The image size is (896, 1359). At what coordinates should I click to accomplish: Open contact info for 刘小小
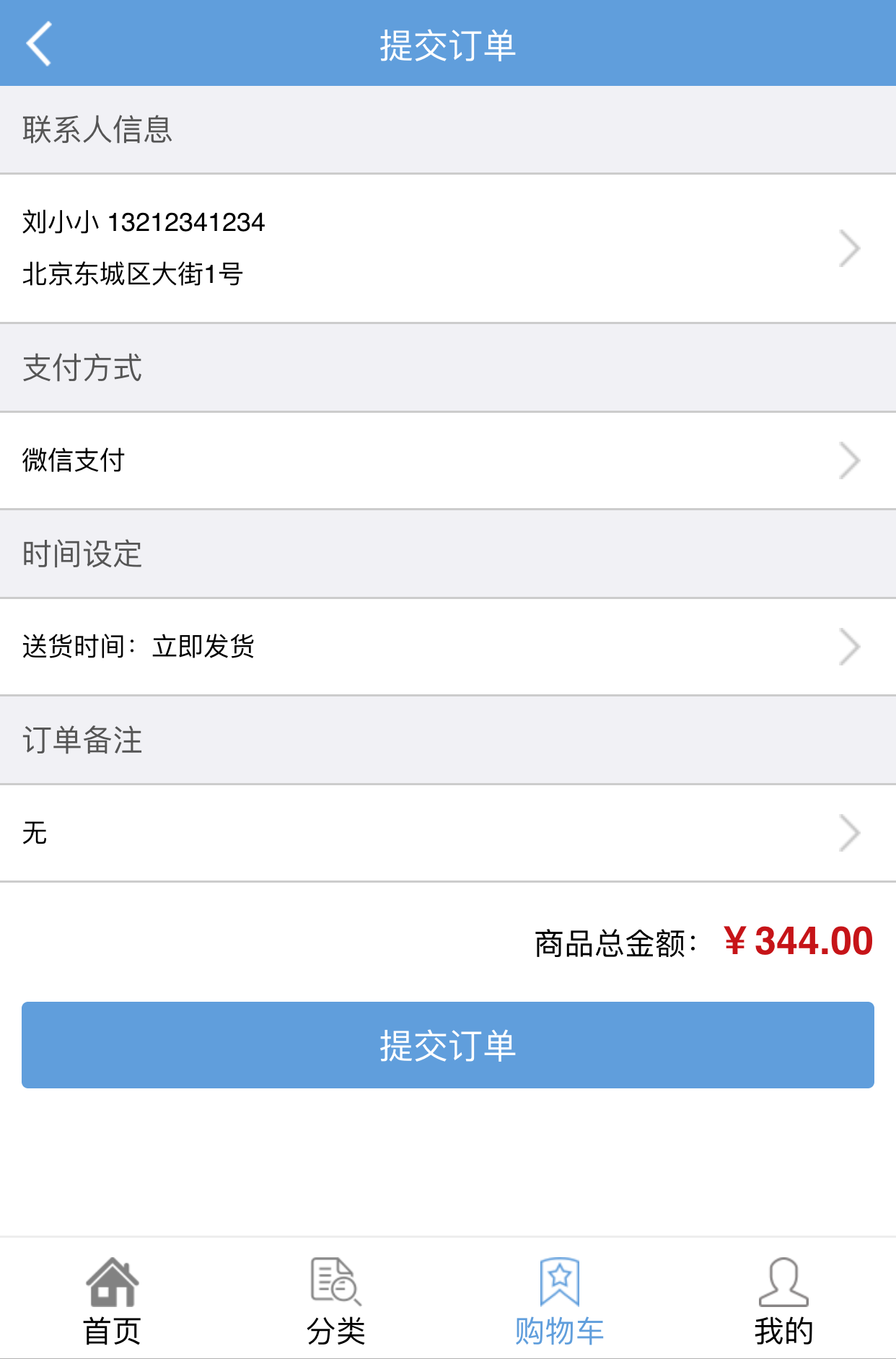[x=447, y=248]
